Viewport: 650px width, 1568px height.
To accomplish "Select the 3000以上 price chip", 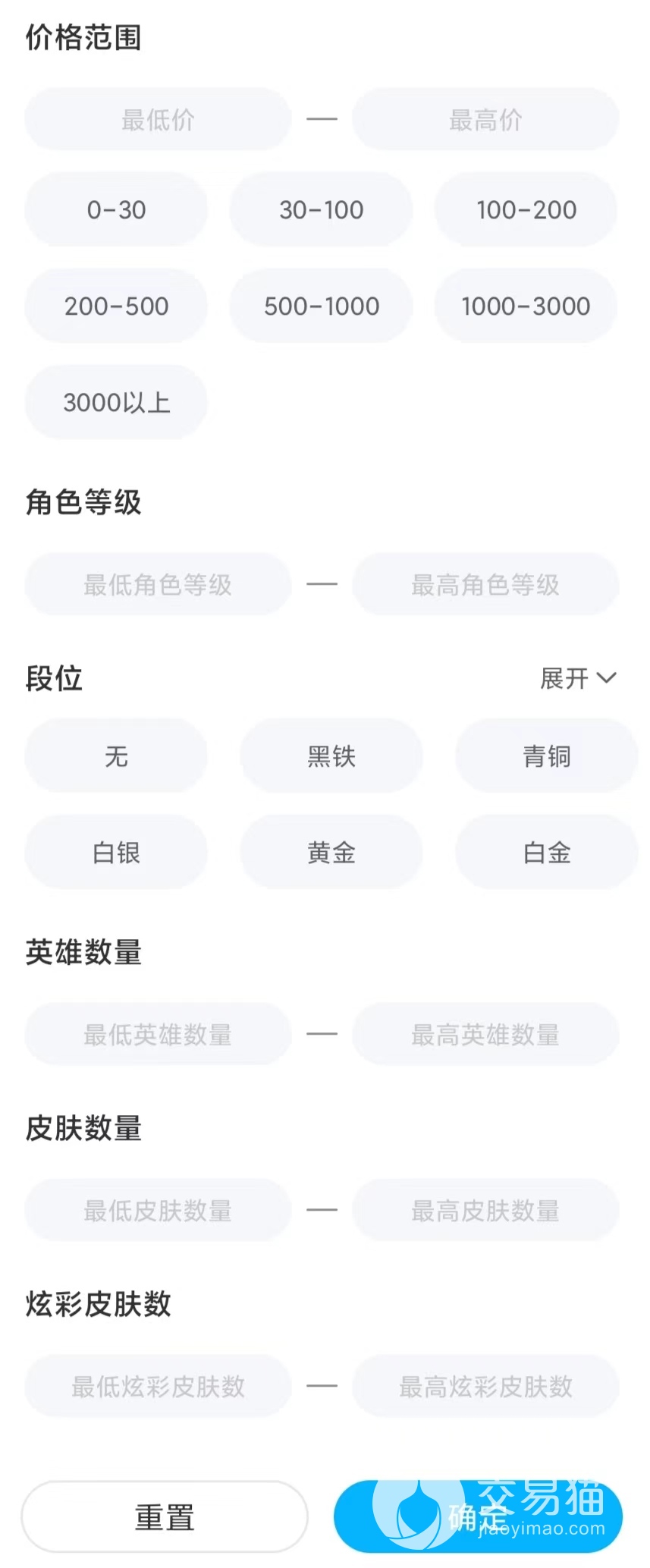I will coord(116,402).
